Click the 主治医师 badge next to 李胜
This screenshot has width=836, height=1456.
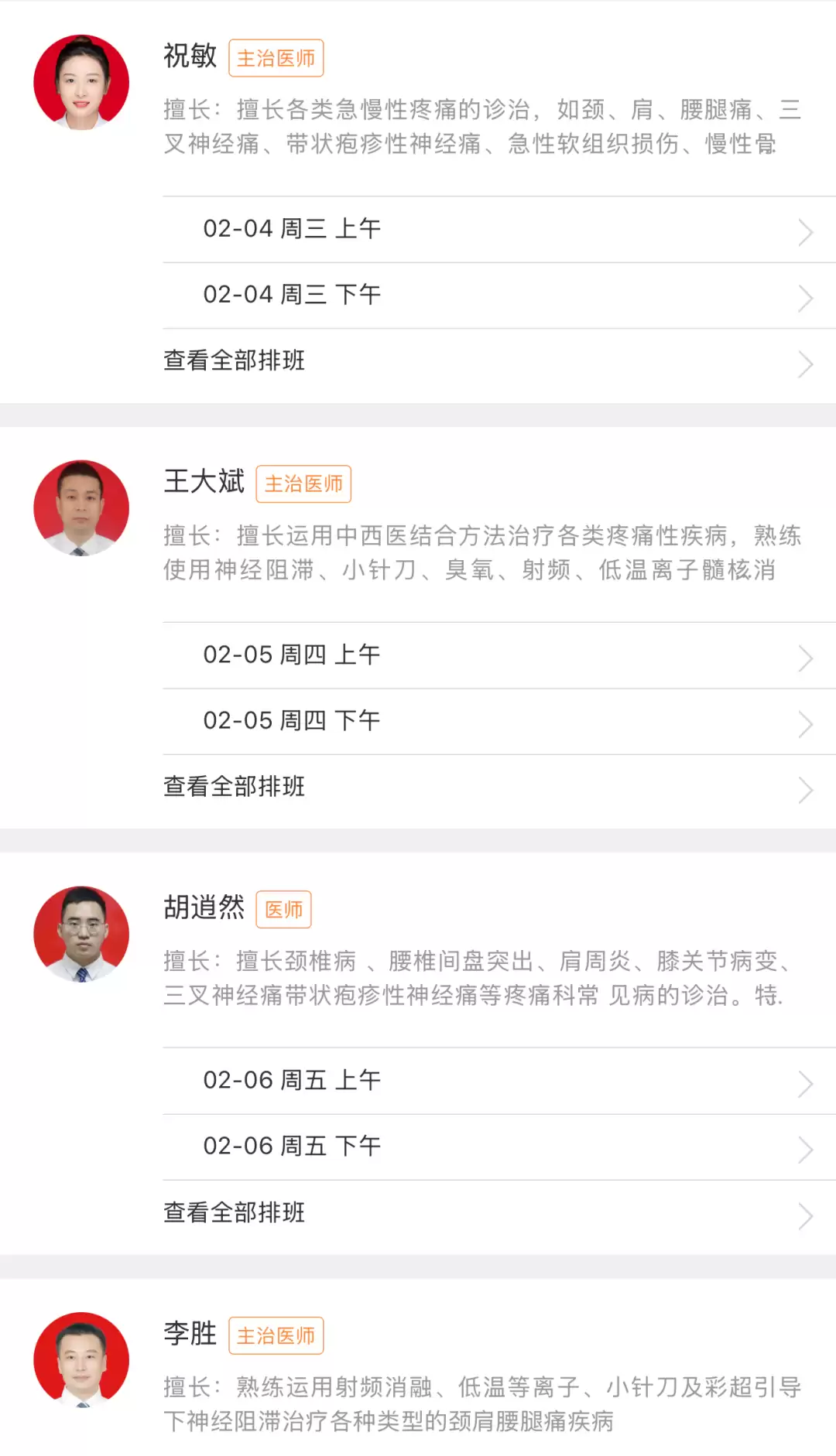tap(276, 1335)
